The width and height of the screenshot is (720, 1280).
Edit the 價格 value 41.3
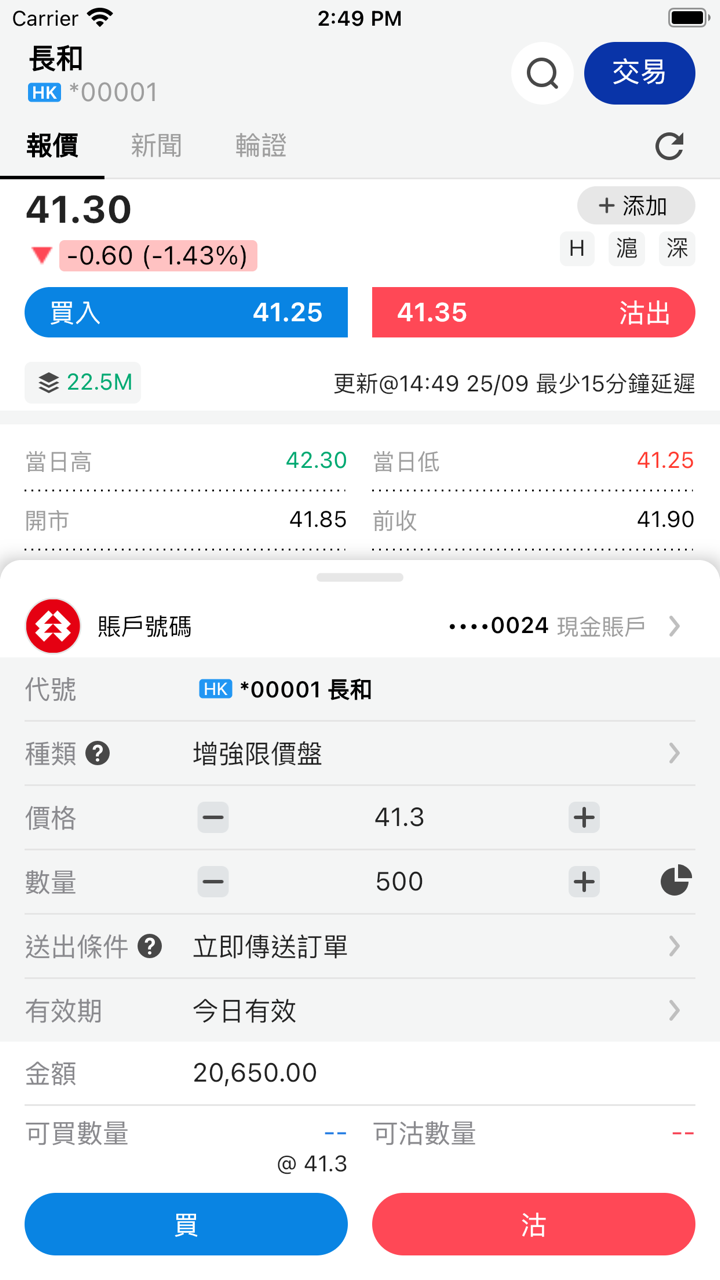tap(399, 818)
